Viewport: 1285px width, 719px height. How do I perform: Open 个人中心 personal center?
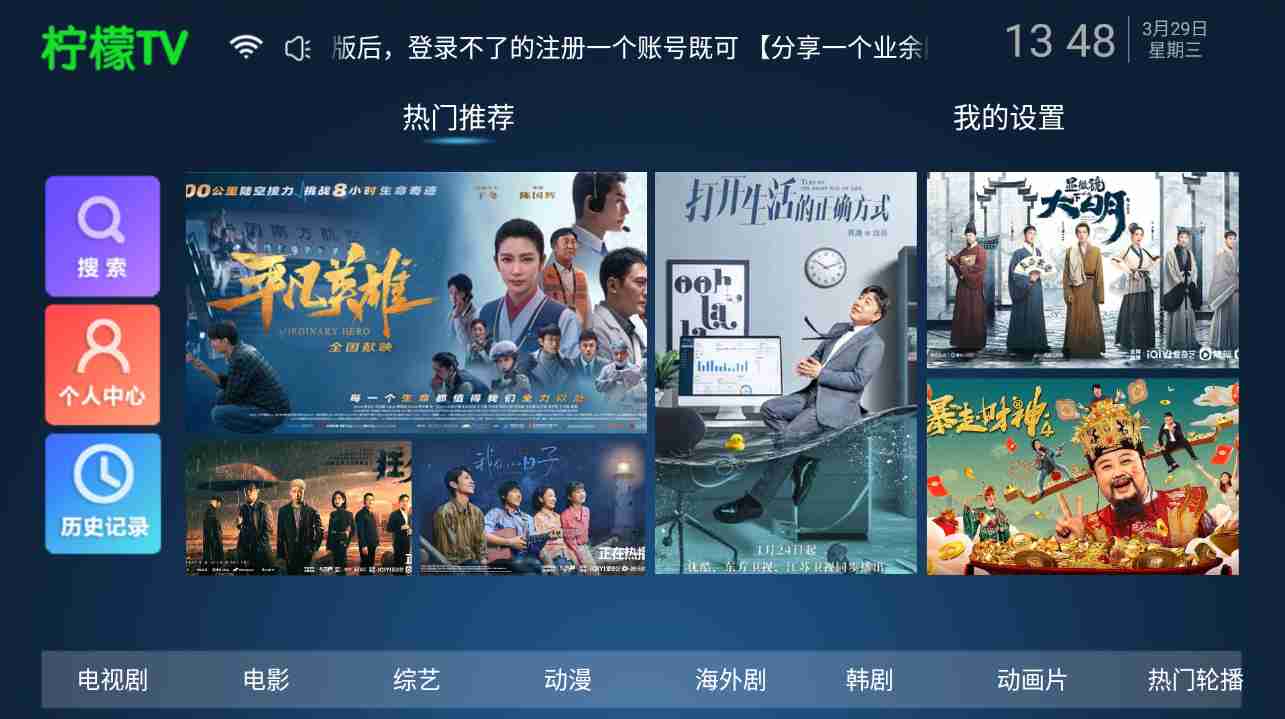102,365
